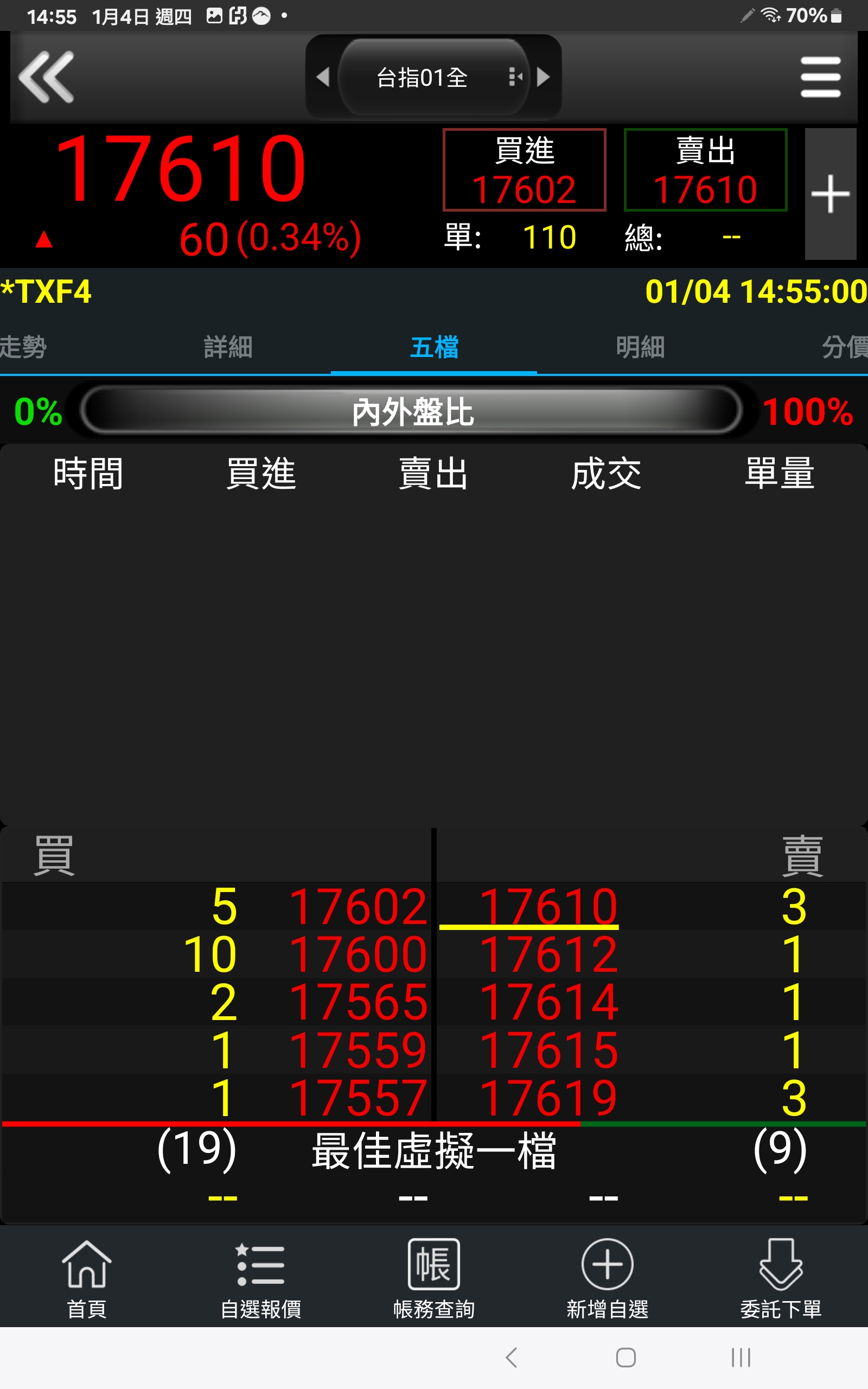Go back with the double-arrow icon

(x=47, y=77)
